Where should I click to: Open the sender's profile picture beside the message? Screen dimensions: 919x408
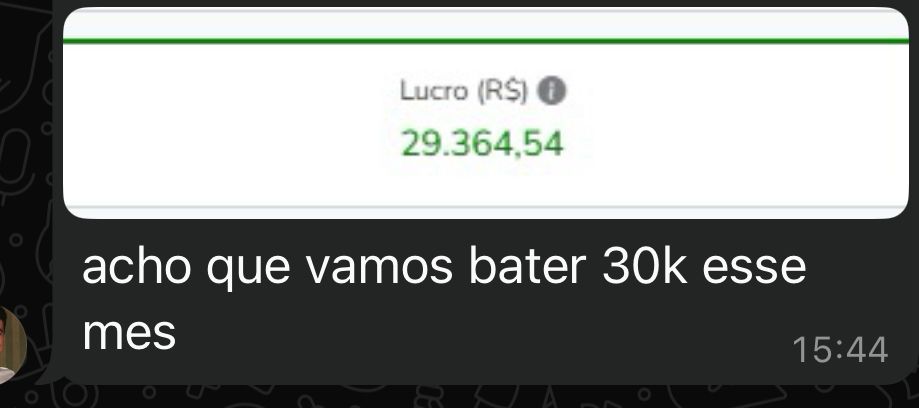click(10, 344)
